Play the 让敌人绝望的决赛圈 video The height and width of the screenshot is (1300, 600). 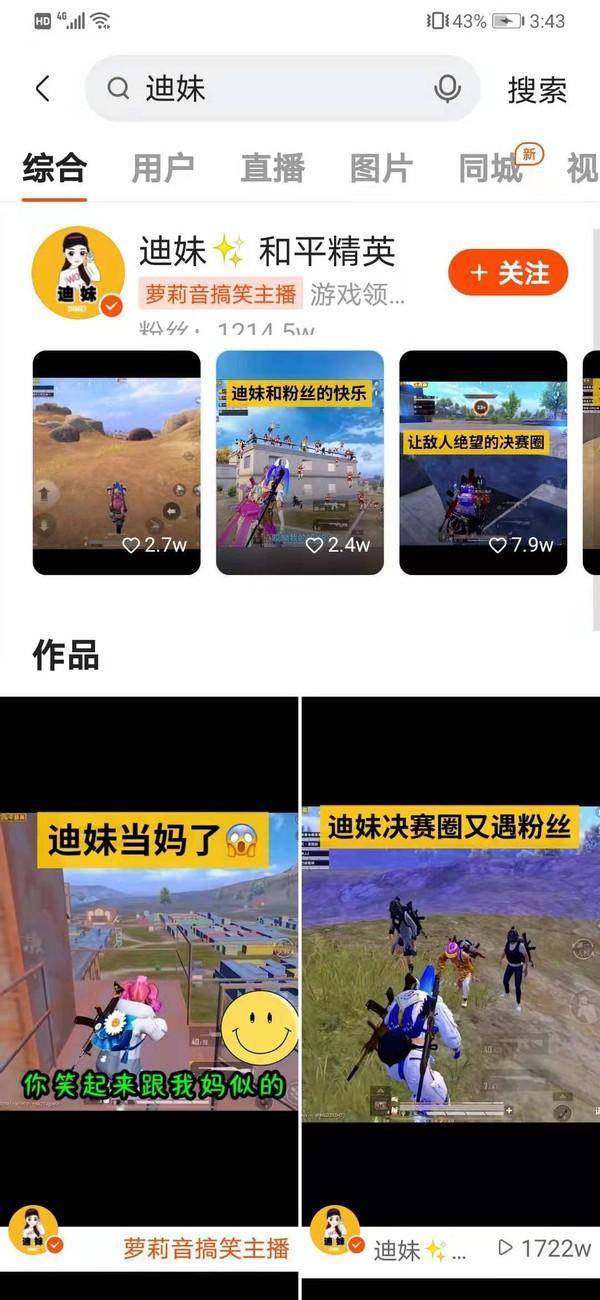click(x=483, y=462)
